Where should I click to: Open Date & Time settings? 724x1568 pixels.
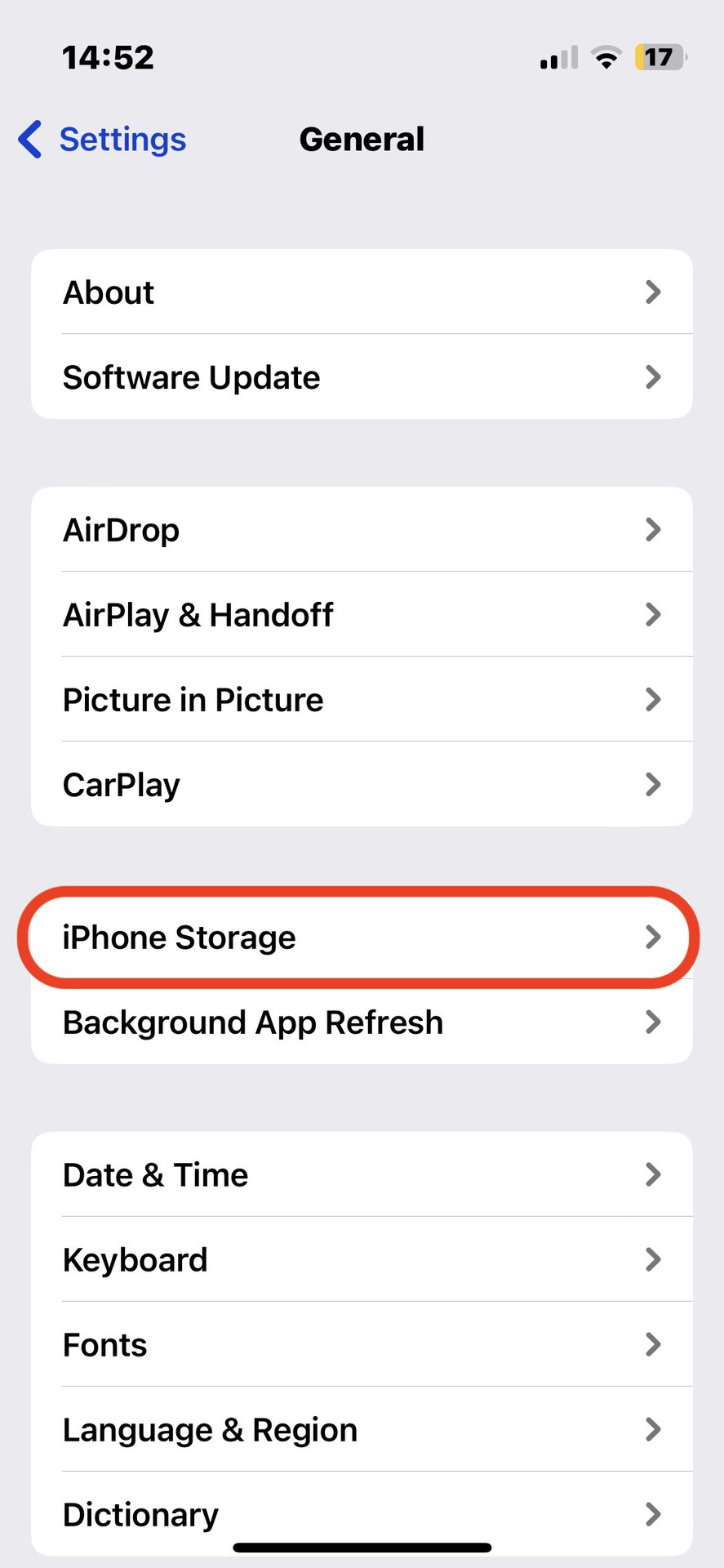point(362,1175)
